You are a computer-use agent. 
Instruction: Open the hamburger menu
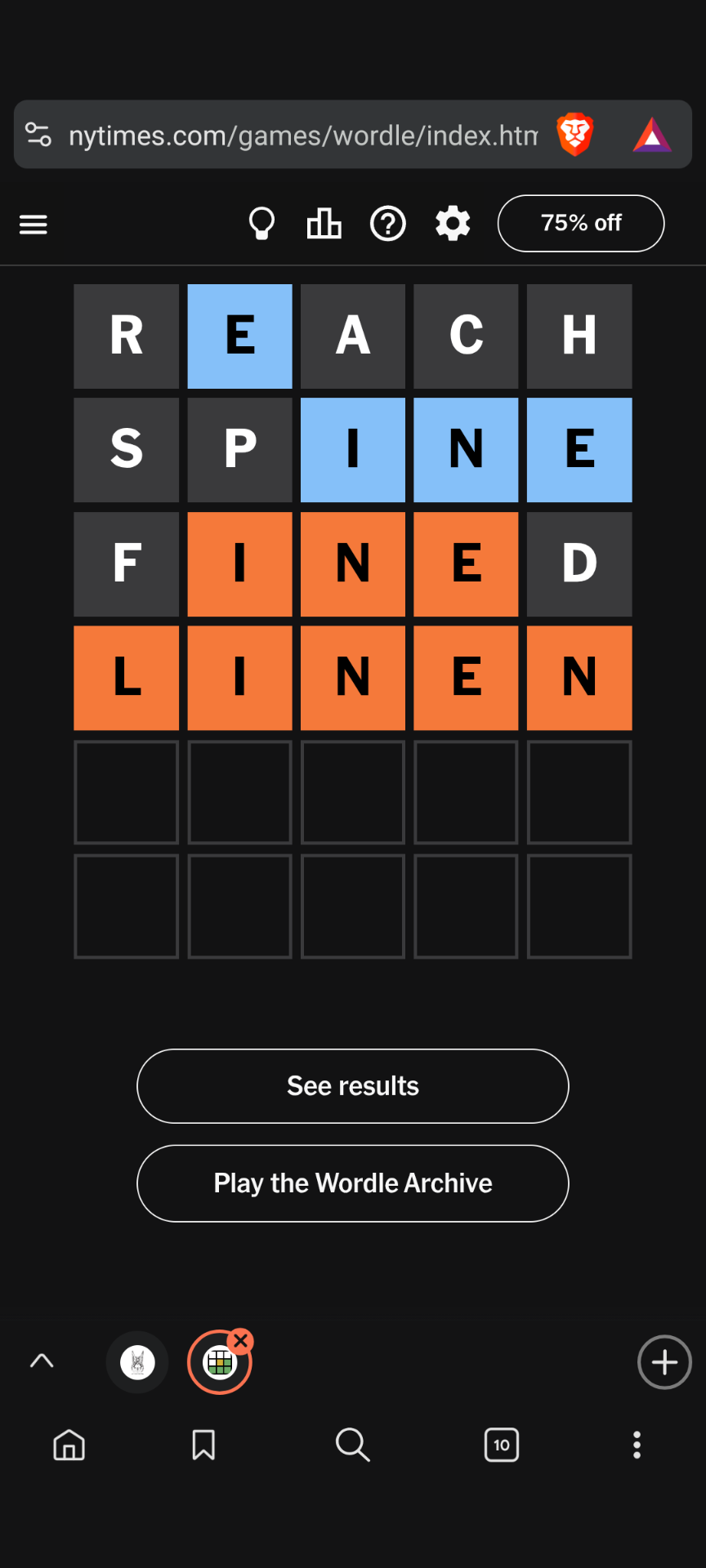tap(34, 224)
